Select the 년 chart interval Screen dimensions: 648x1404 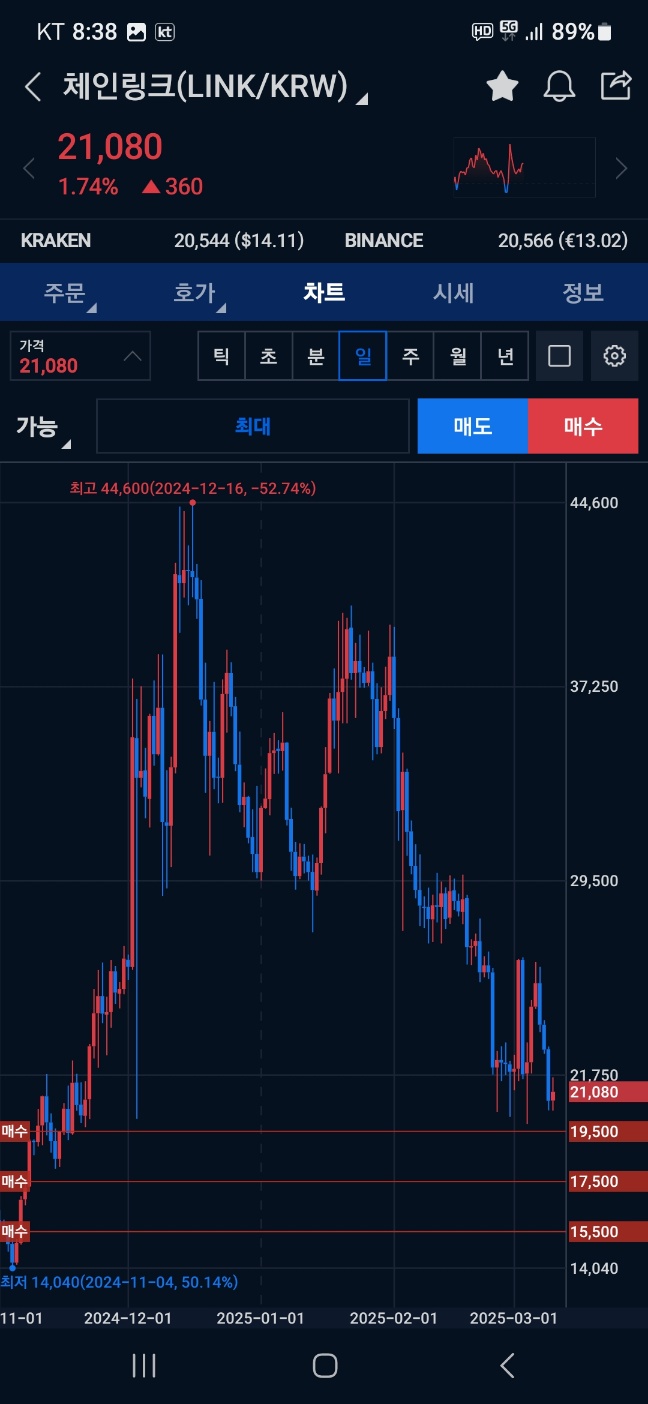click(x=505, y=356)
